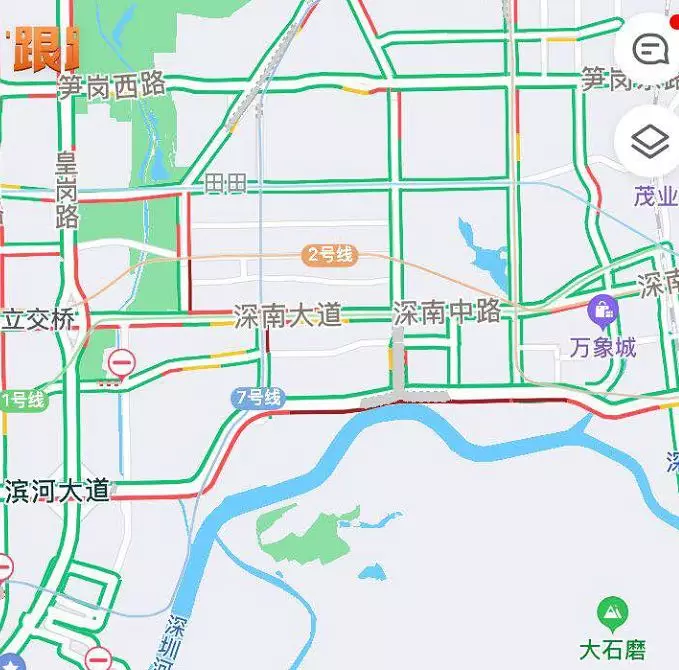Open the map layers selector
The width and height of the screenshot is (679, 670).
pos(652,141)
